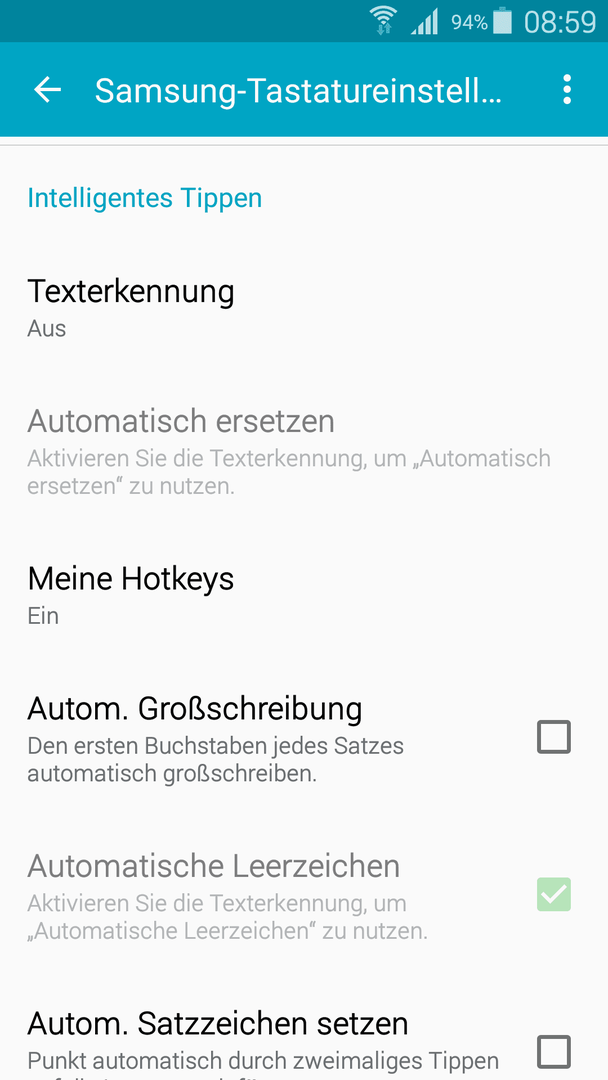This screenshot has width=608, height=1080.
Task: Enable the Autom. Großschreibung checkbox
Action: point(554,737)
